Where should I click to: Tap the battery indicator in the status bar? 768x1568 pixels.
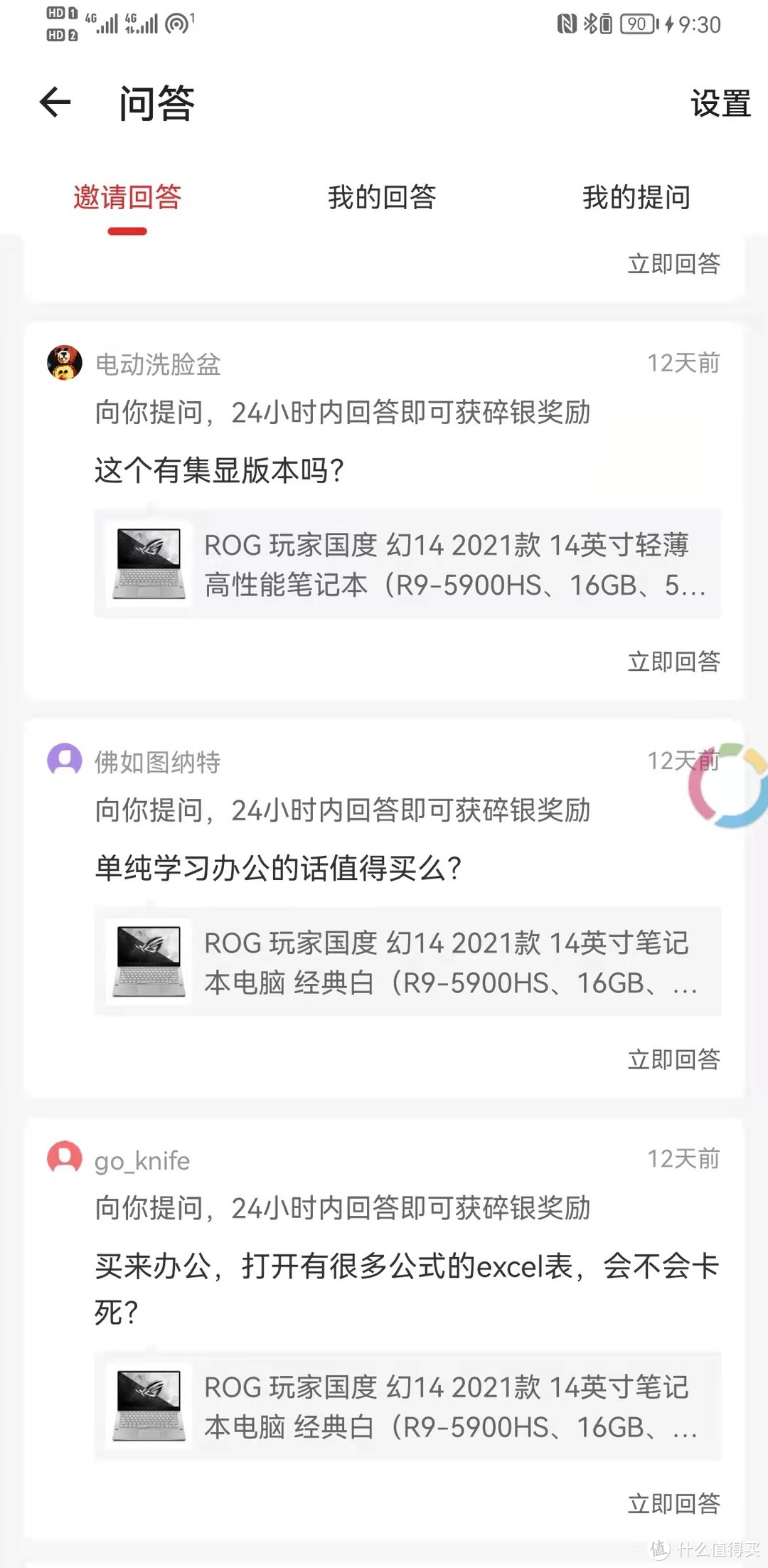tap(637, 24)
